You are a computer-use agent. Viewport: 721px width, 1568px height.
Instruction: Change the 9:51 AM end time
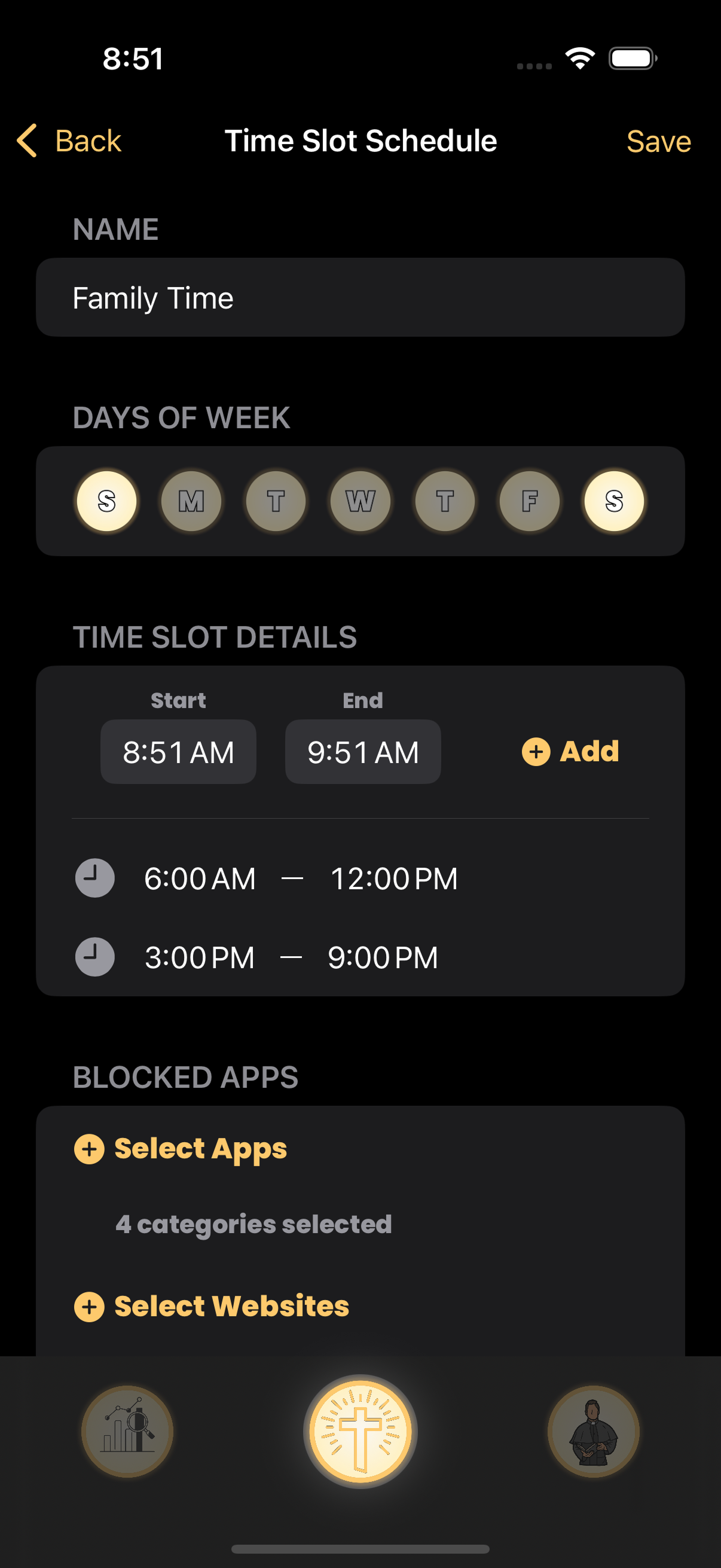click(363, 752)
